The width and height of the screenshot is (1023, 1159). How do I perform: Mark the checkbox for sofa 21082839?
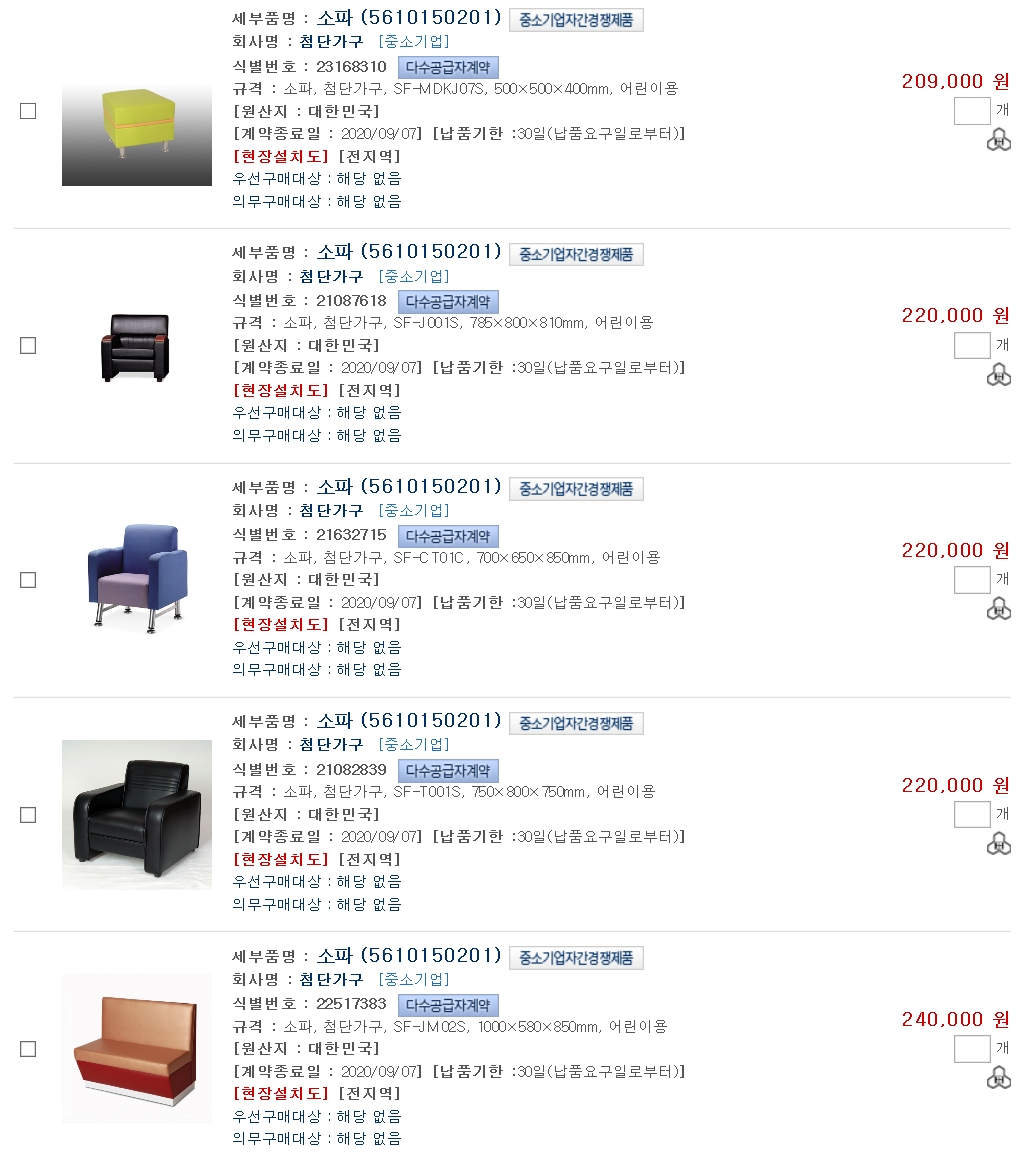28,815
